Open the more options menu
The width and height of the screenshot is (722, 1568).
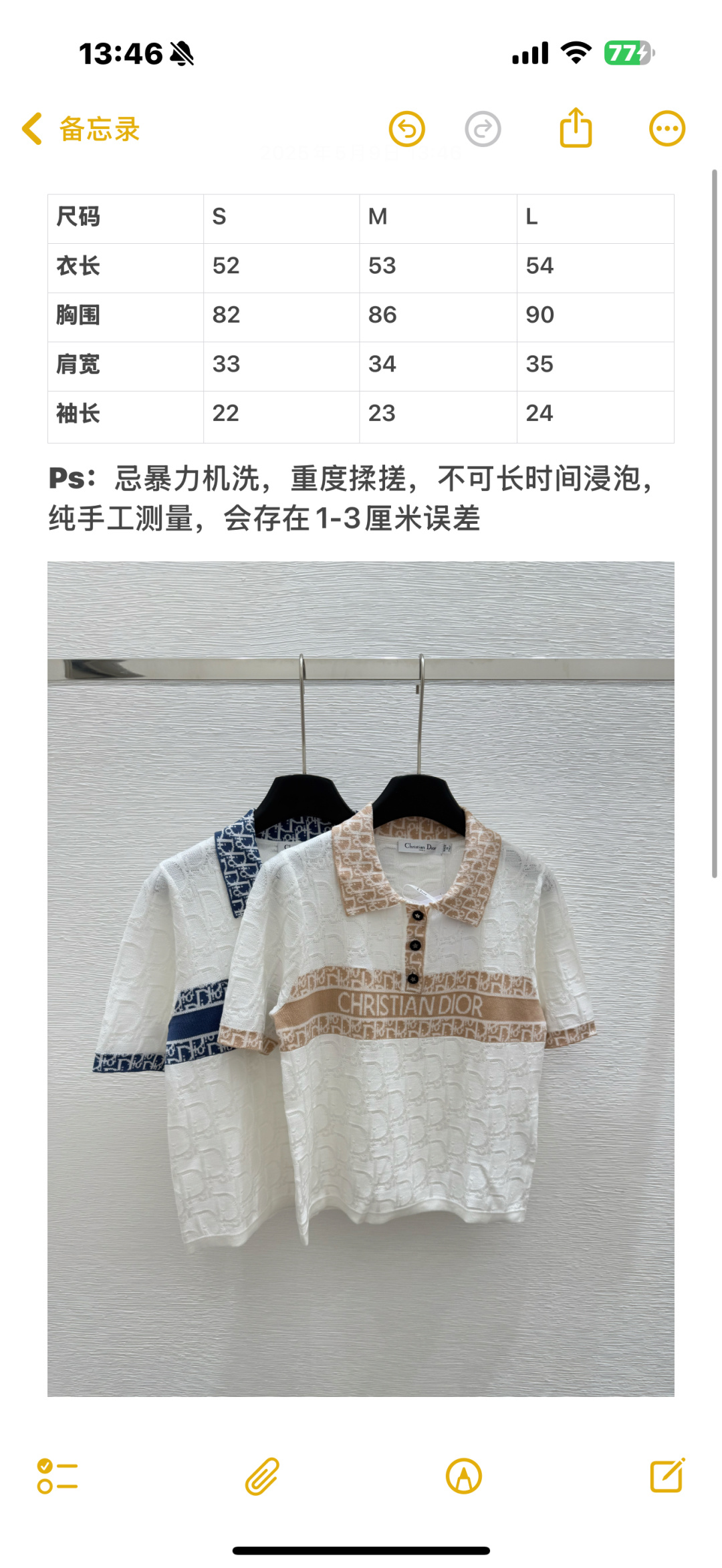coord(667,128)
